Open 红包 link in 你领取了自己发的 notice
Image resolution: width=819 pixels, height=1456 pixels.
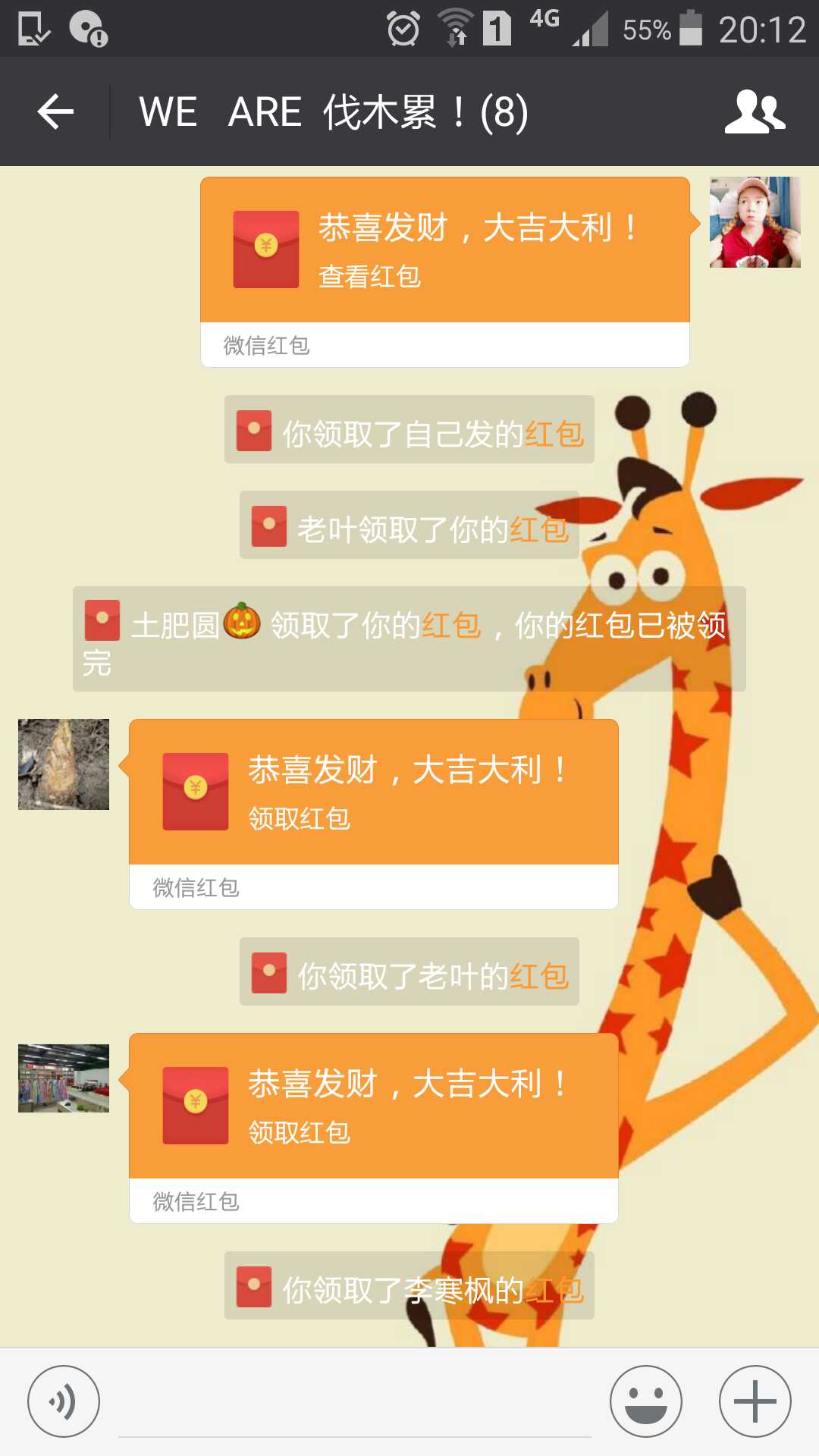click(x=554, y=434)
